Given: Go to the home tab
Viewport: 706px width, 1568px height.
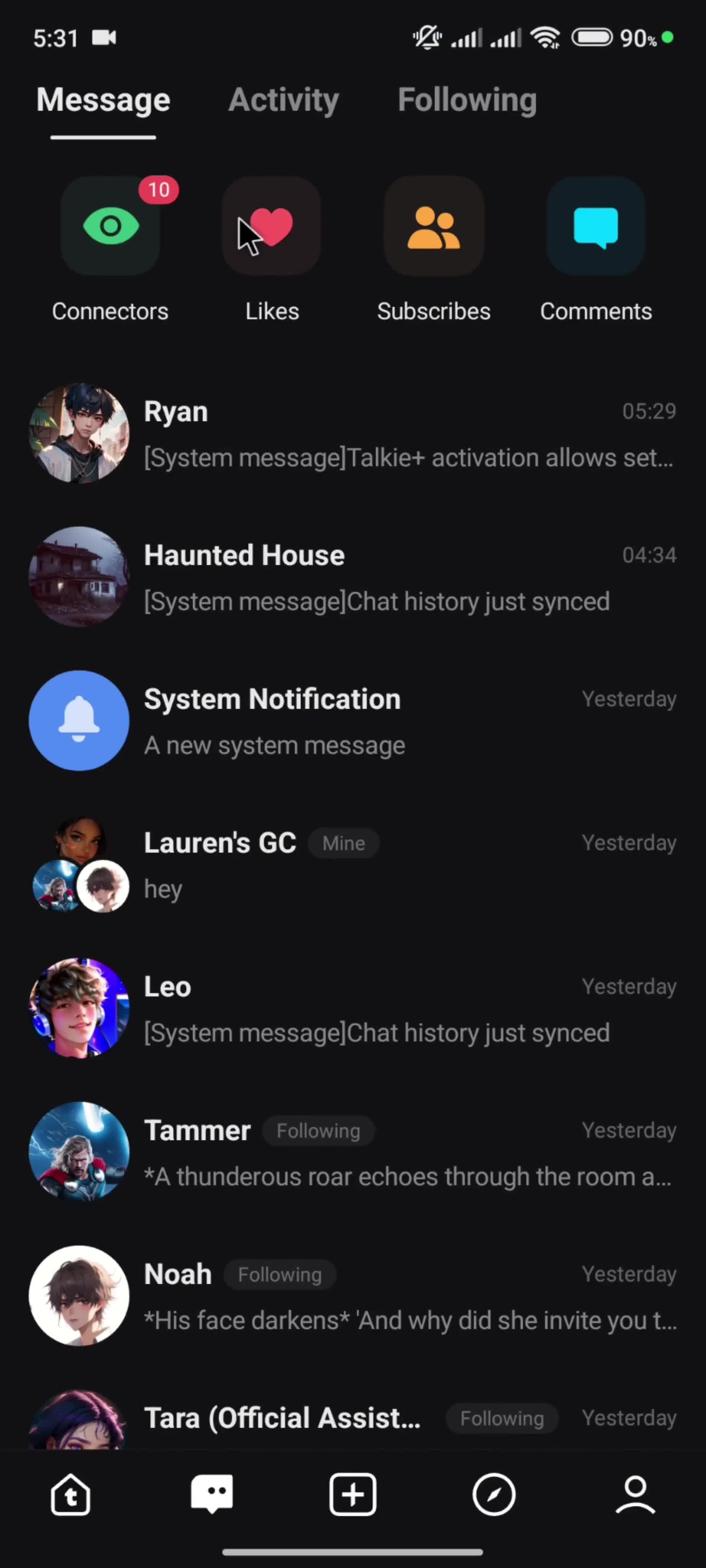Looking at the screenshot, I should 70,1494.
